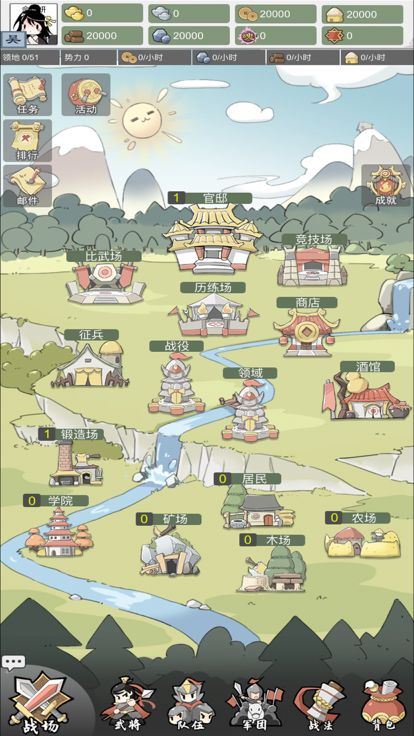Open the 邮件 mailbox
The height and width of the screenshot is (736, 414).
[27, 186]
